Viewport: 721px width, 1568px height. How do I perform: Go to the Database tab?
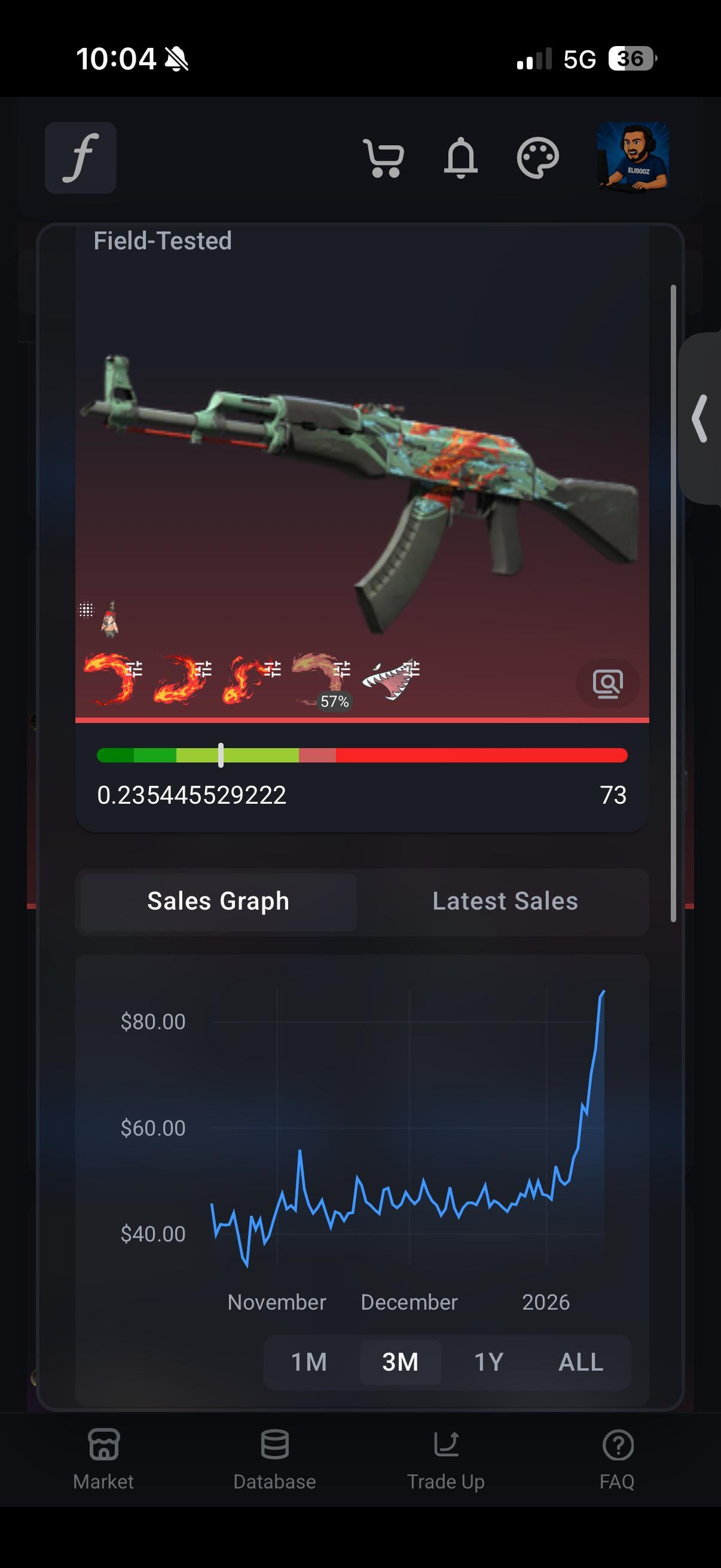(274, 1460)
